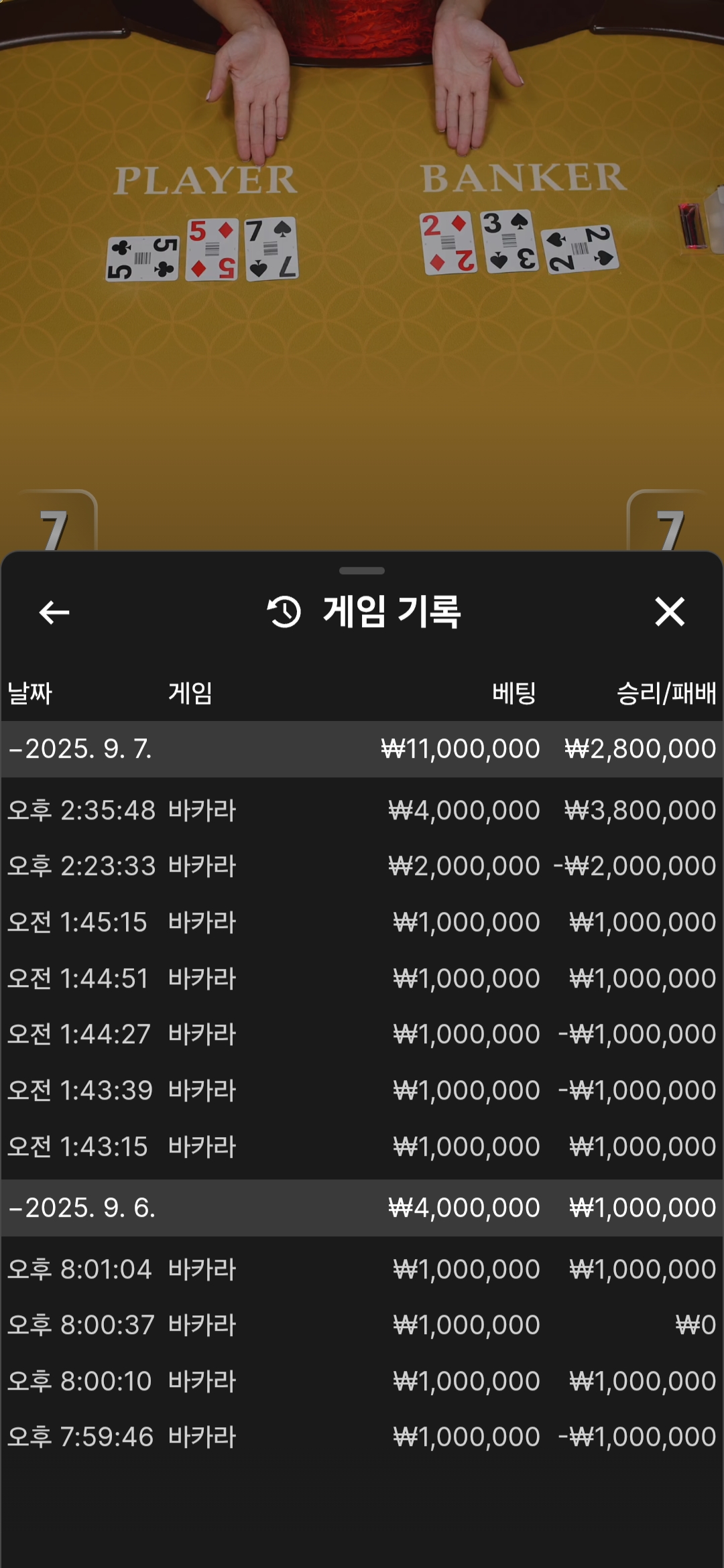
Task: Open the 오후 2:23:33 baccarat record
Action: point(362,866)
